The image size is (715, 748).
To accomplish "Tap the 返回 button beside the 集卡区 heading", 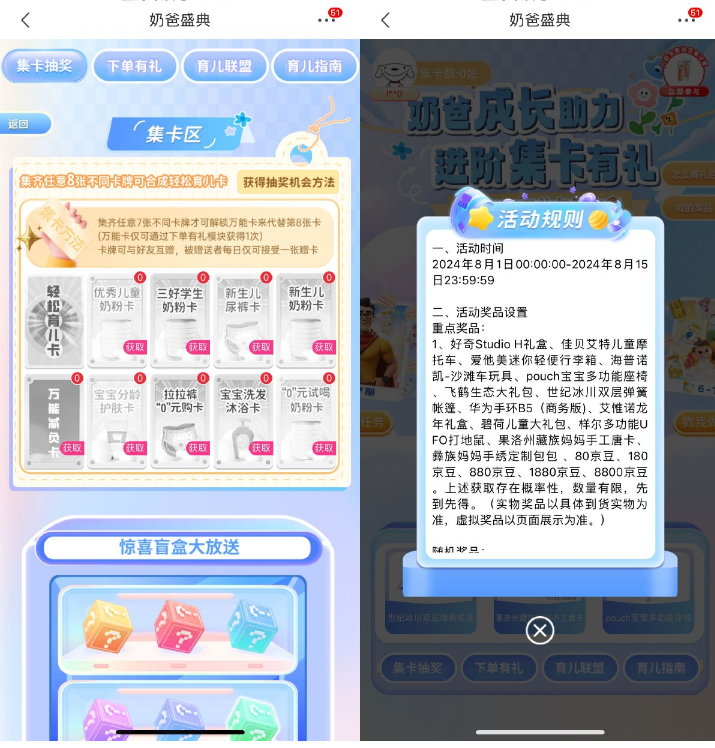I will [x=19, y=125].
